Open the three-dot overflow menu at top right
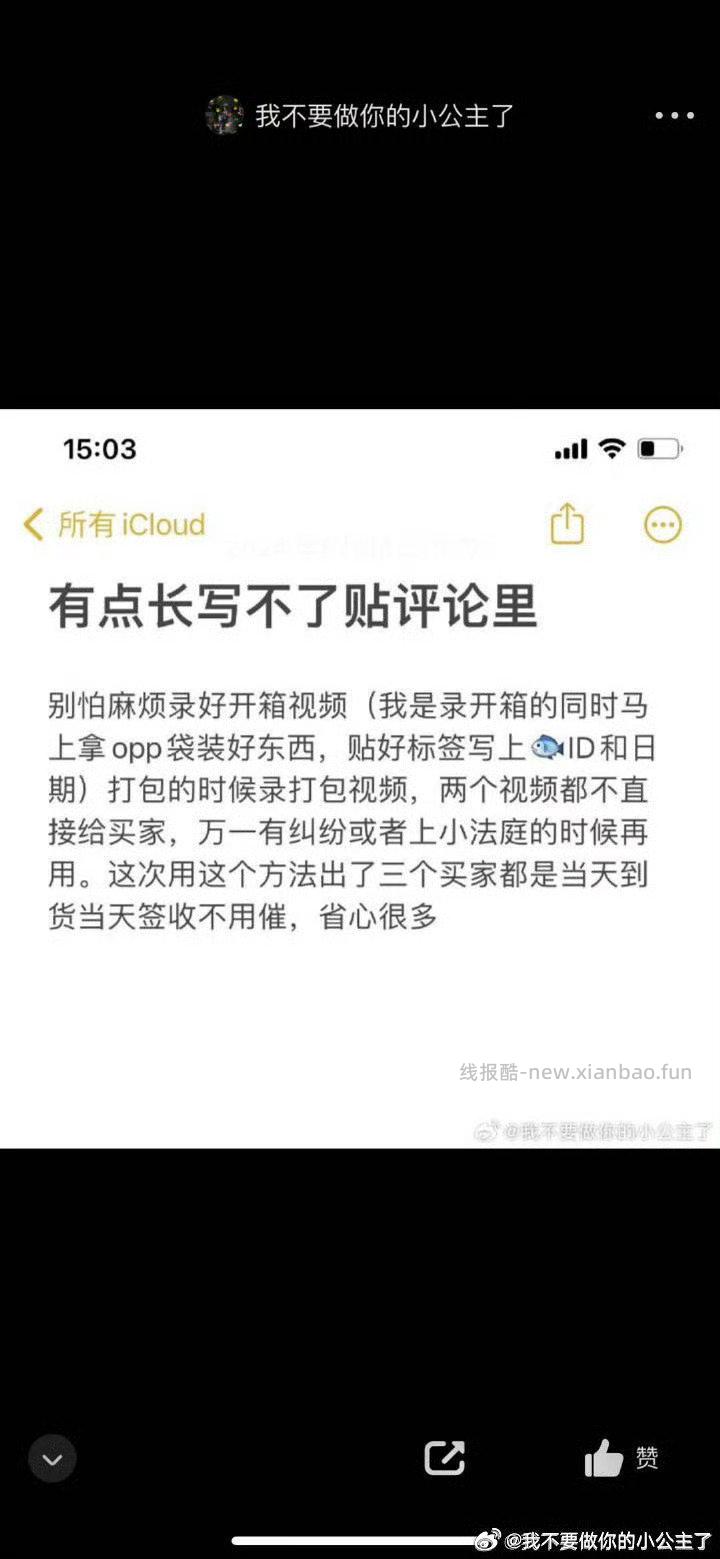The image size is (720, 1559). pos(674,115)
